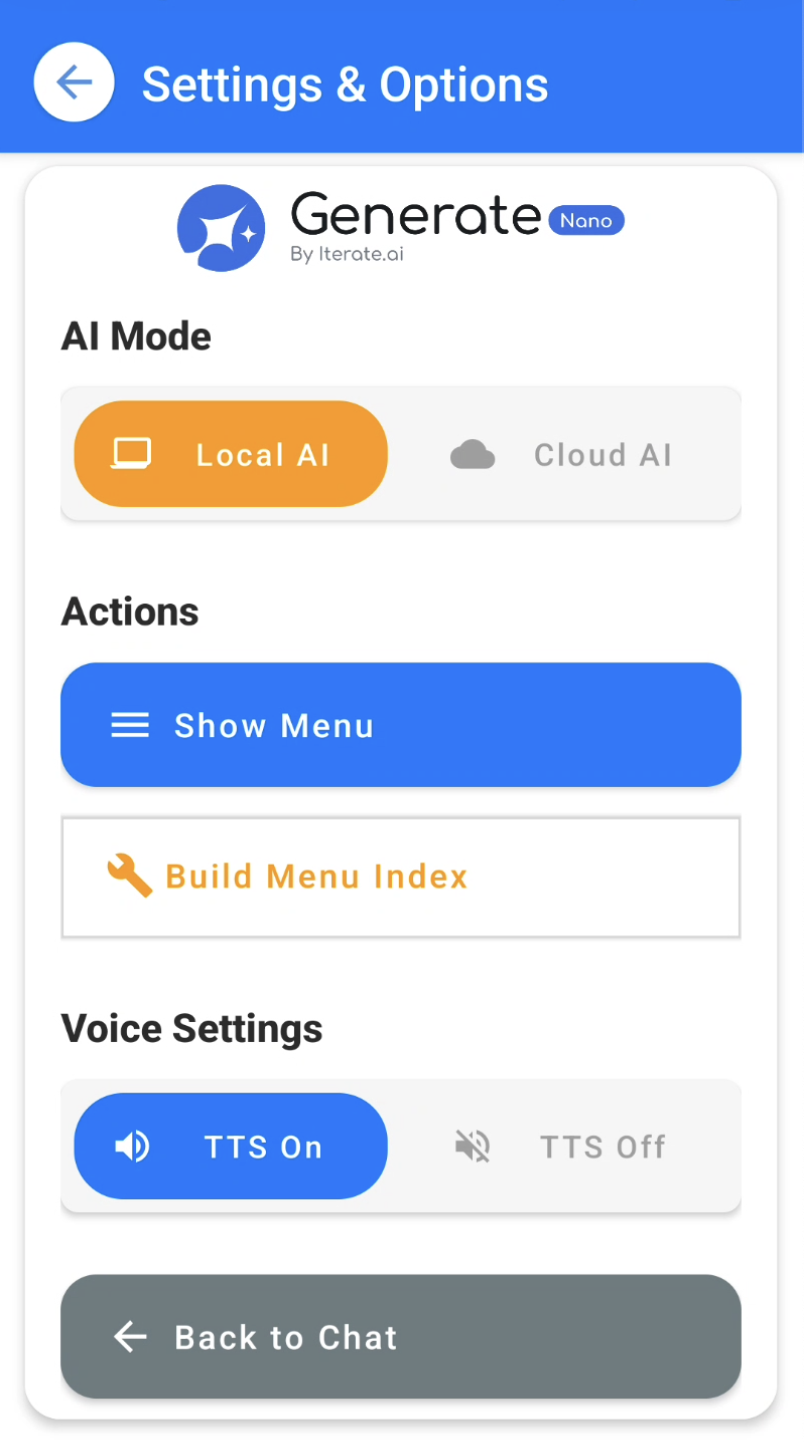The height and width of the screenshot is (1442, 804).
Task: Click the Generate star logo icon
Action: tap(221, 227)
